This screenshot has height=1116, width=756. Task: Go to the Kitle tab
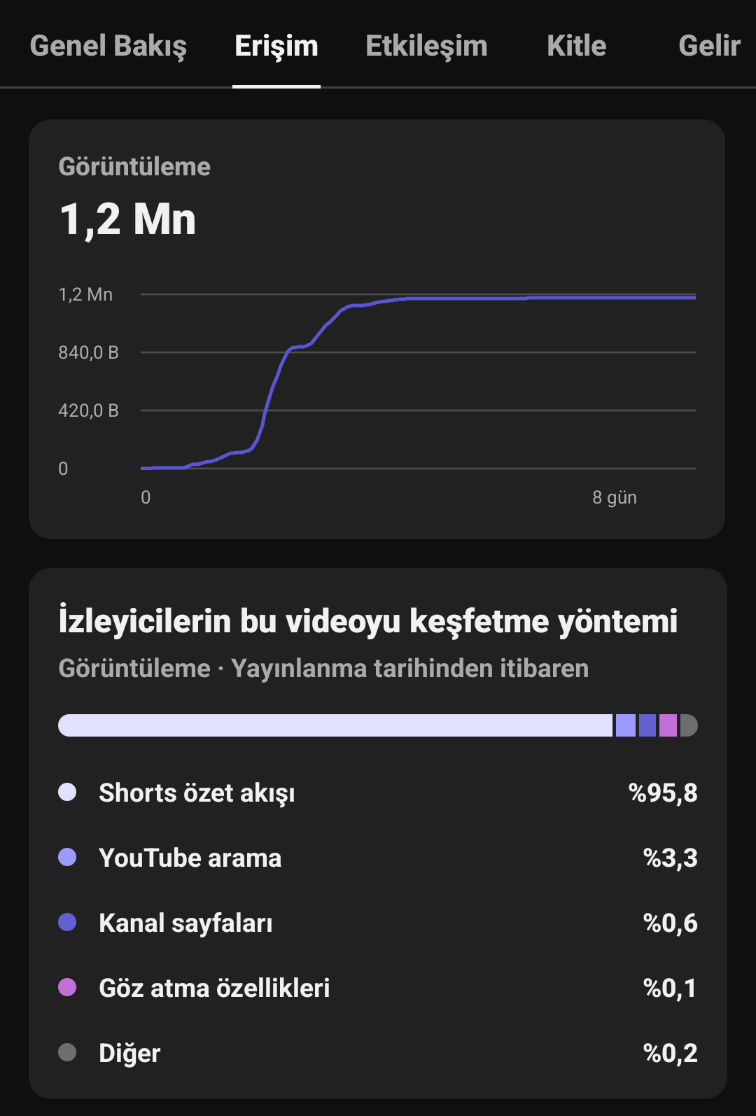577,46
